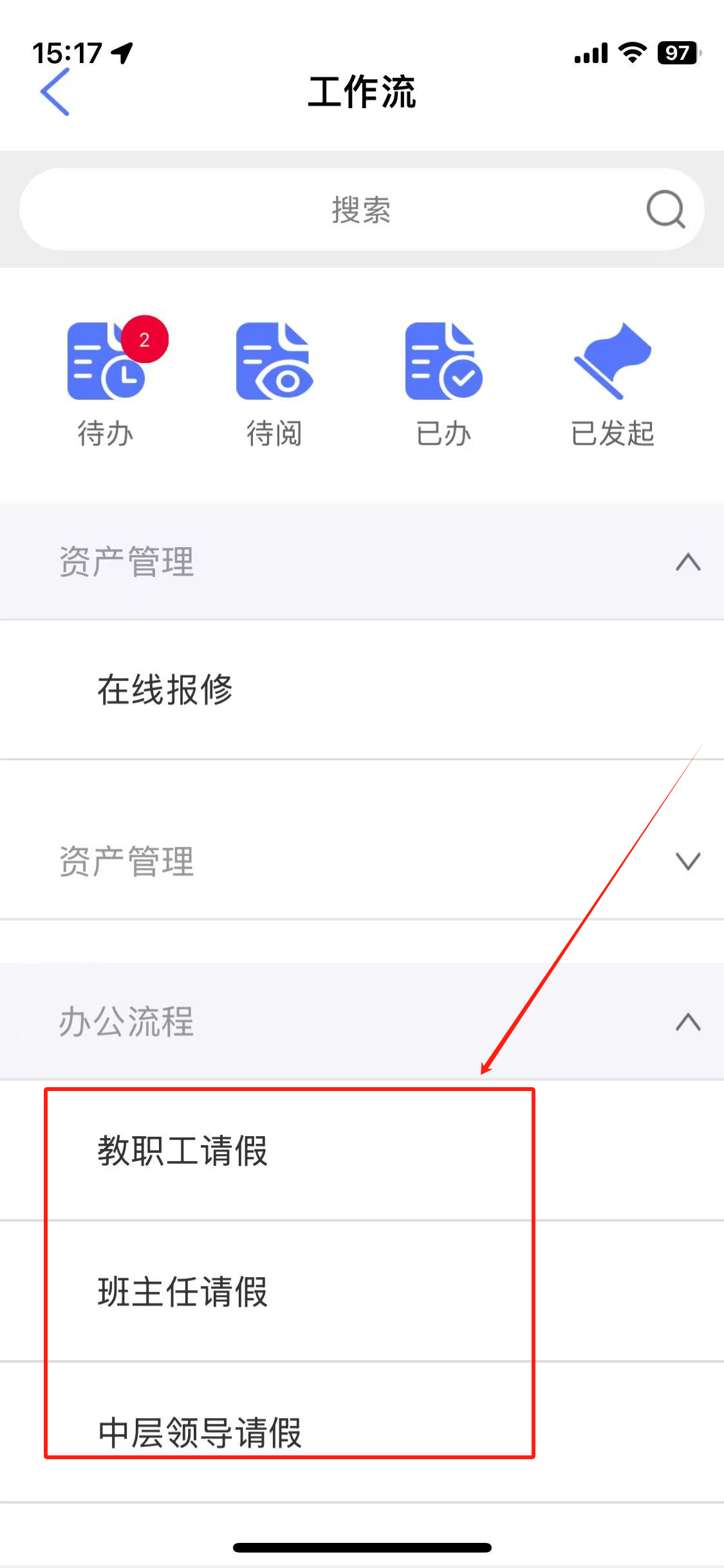Go back using the top-left arrow
The height and width of the screenshot is (1568, 724).
coord(55,92)
